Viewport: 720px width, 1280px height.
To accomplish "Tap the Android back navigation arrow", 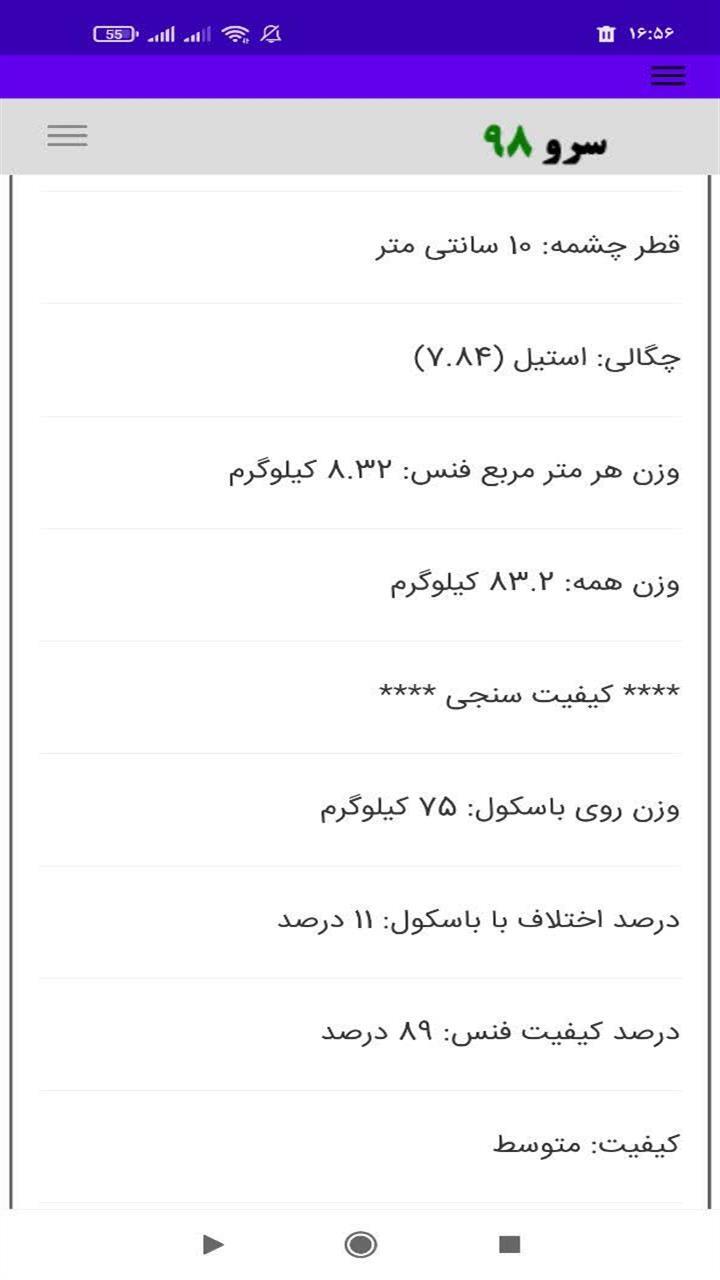I will [213, 1246].
